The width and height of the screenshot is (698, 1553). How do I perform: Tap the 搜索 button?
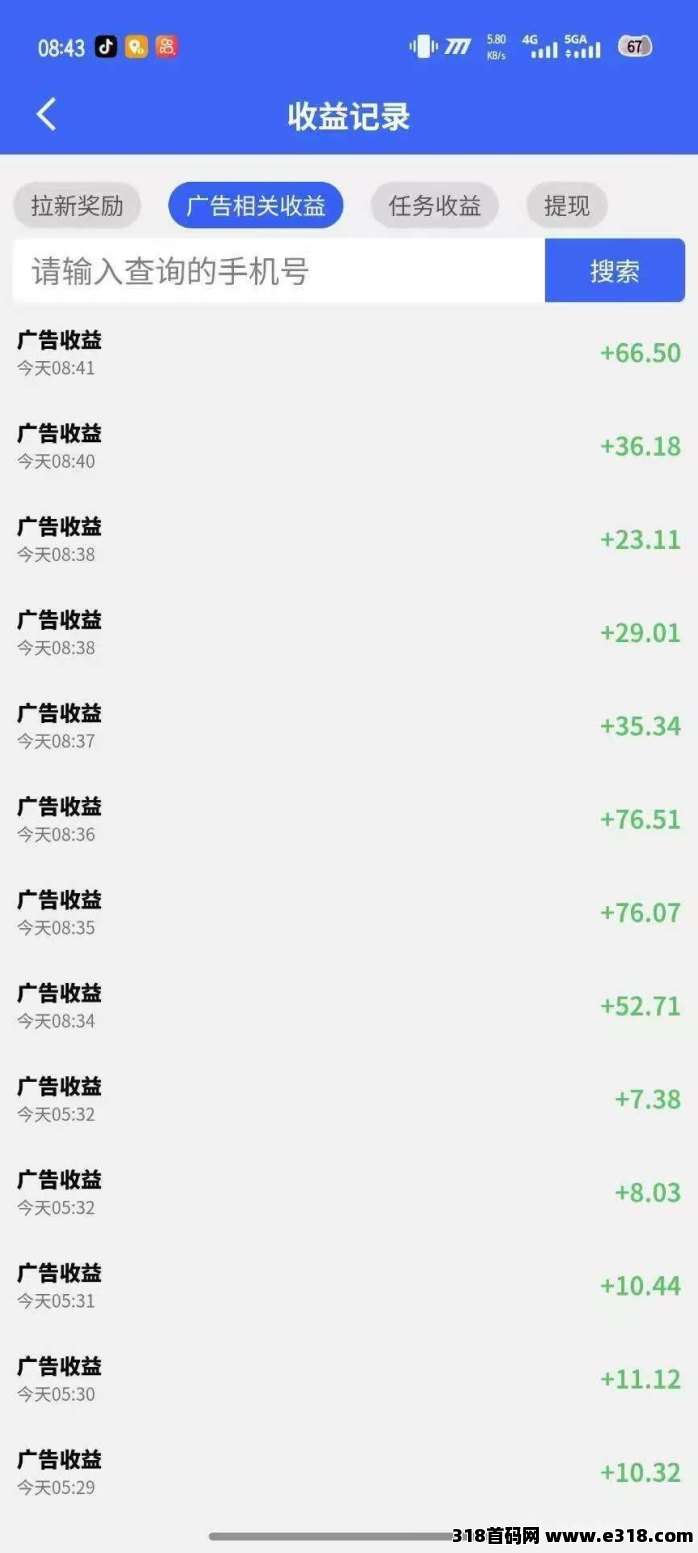click(614, 271)
